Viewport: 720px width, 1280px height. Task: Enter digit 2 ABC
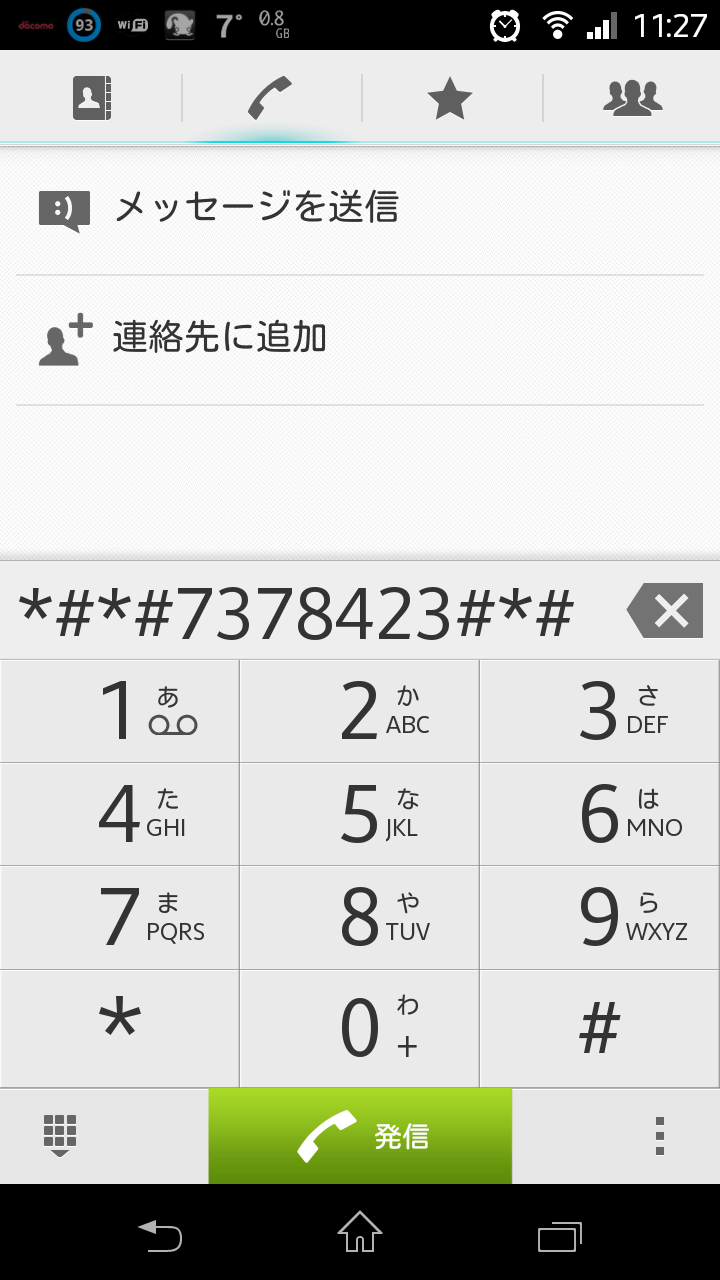click(x=360, y=711)
